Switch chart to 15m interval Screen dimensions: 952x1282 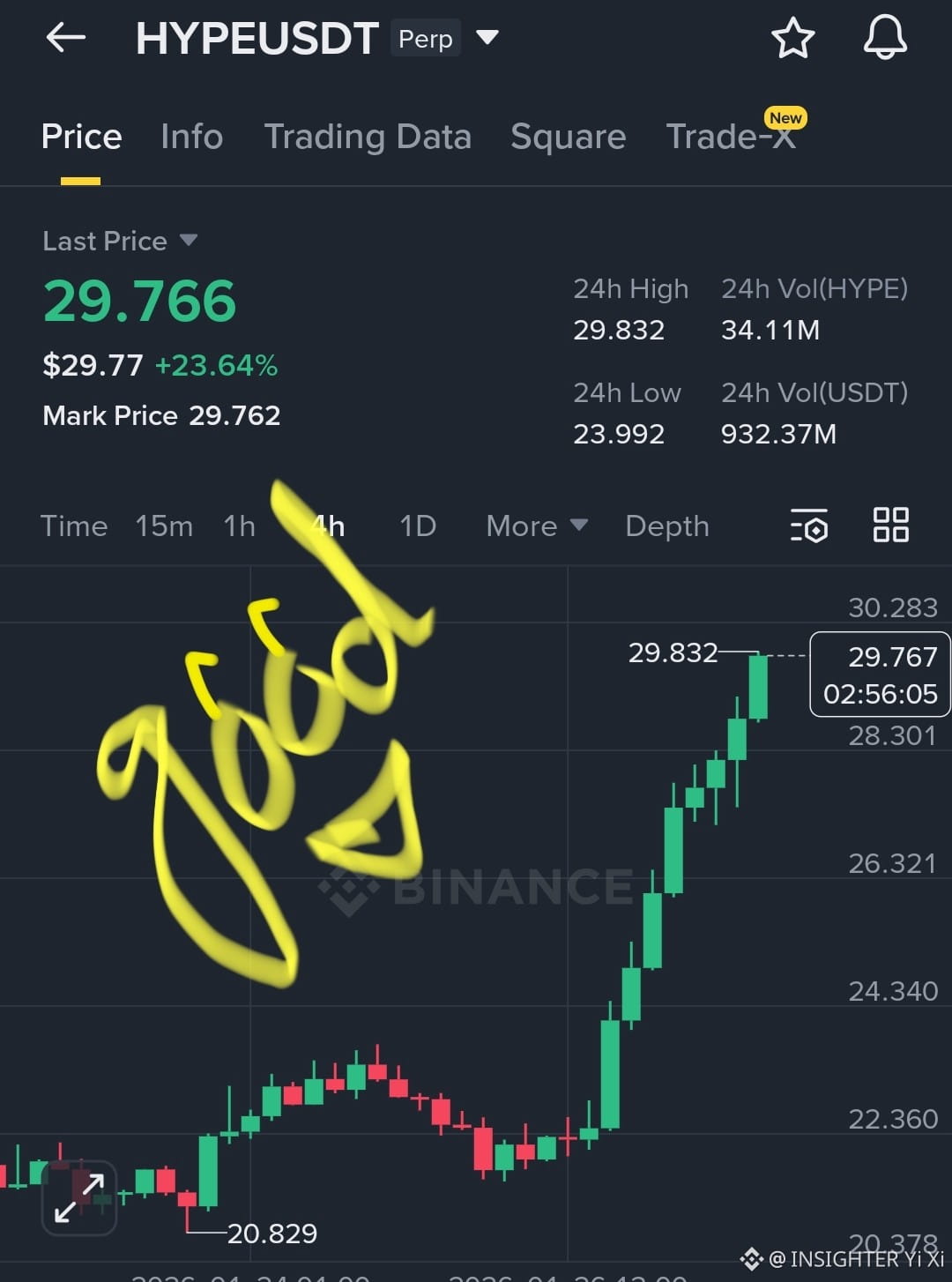click(164, 525)
